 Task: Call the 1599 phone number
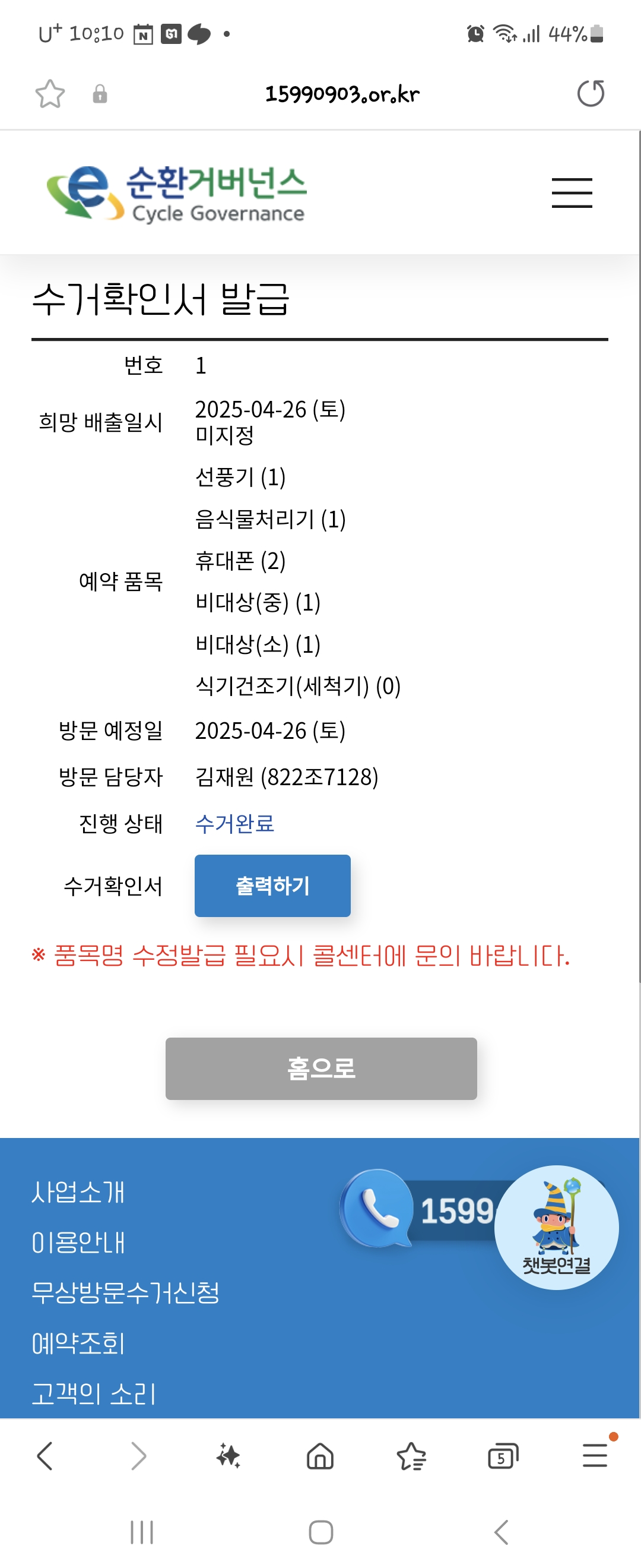420,1209
